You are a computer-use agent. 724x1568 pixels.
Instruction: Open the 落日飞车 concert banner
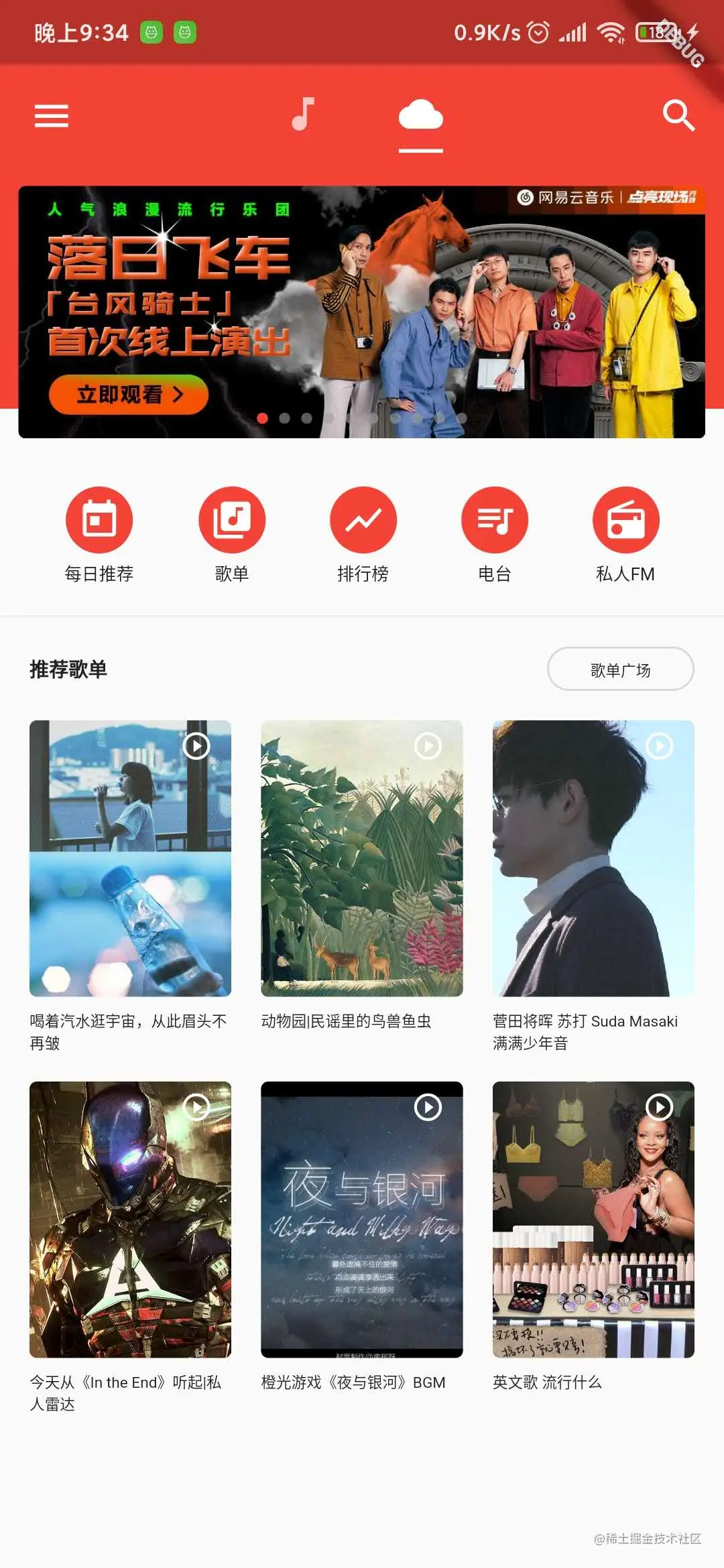click(361, 312)
